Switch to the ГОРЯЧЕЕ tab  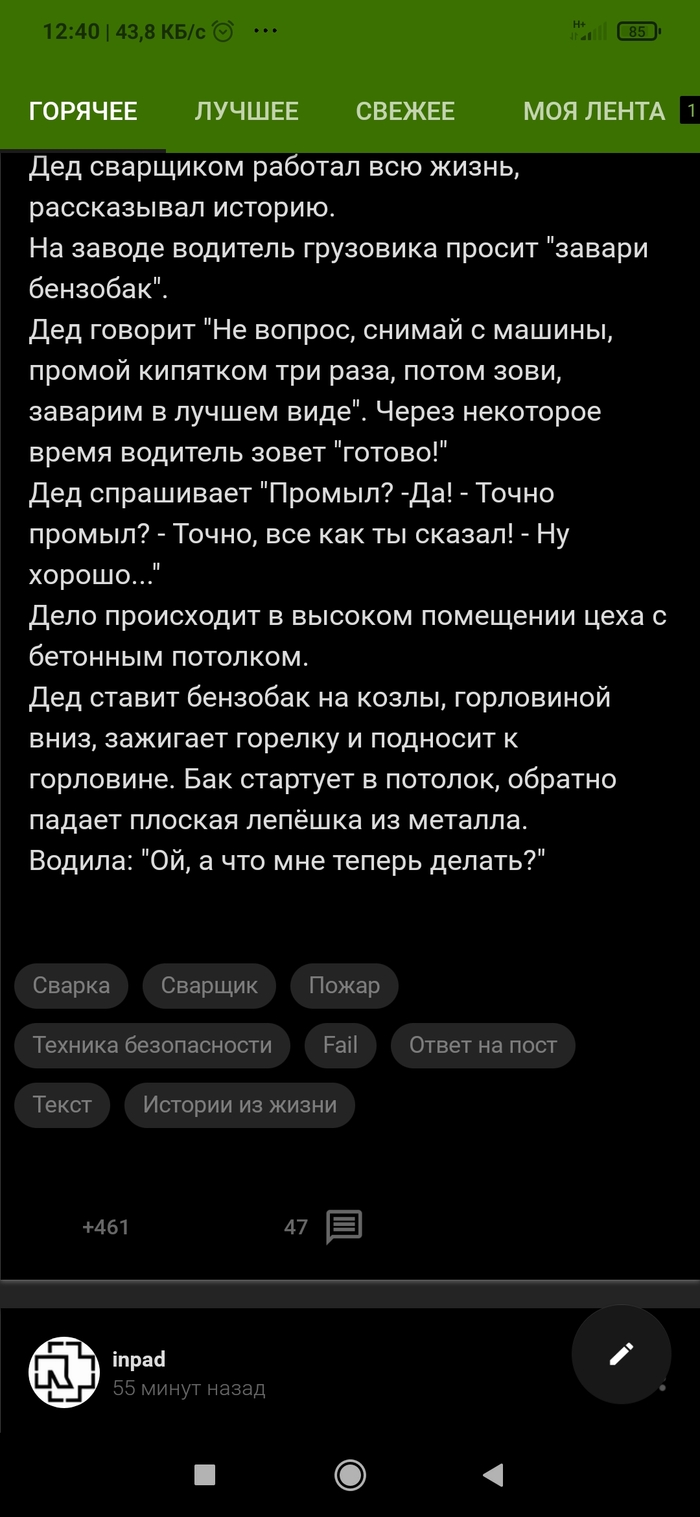[83, 111]
